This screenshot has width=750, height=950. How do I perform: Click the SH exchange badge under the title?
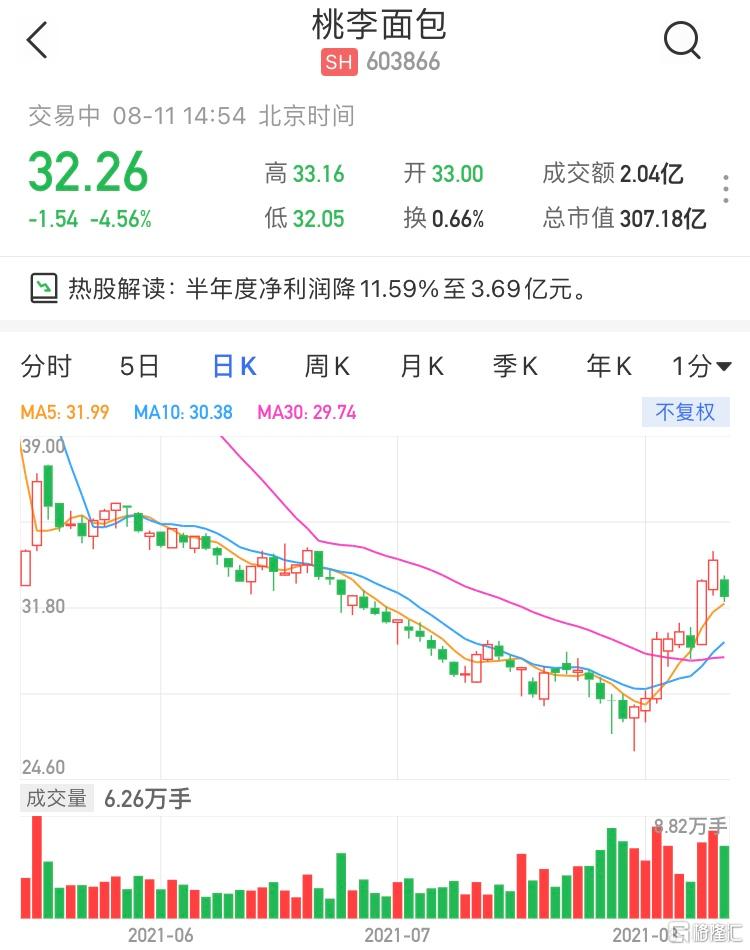(x=339, y=62)
